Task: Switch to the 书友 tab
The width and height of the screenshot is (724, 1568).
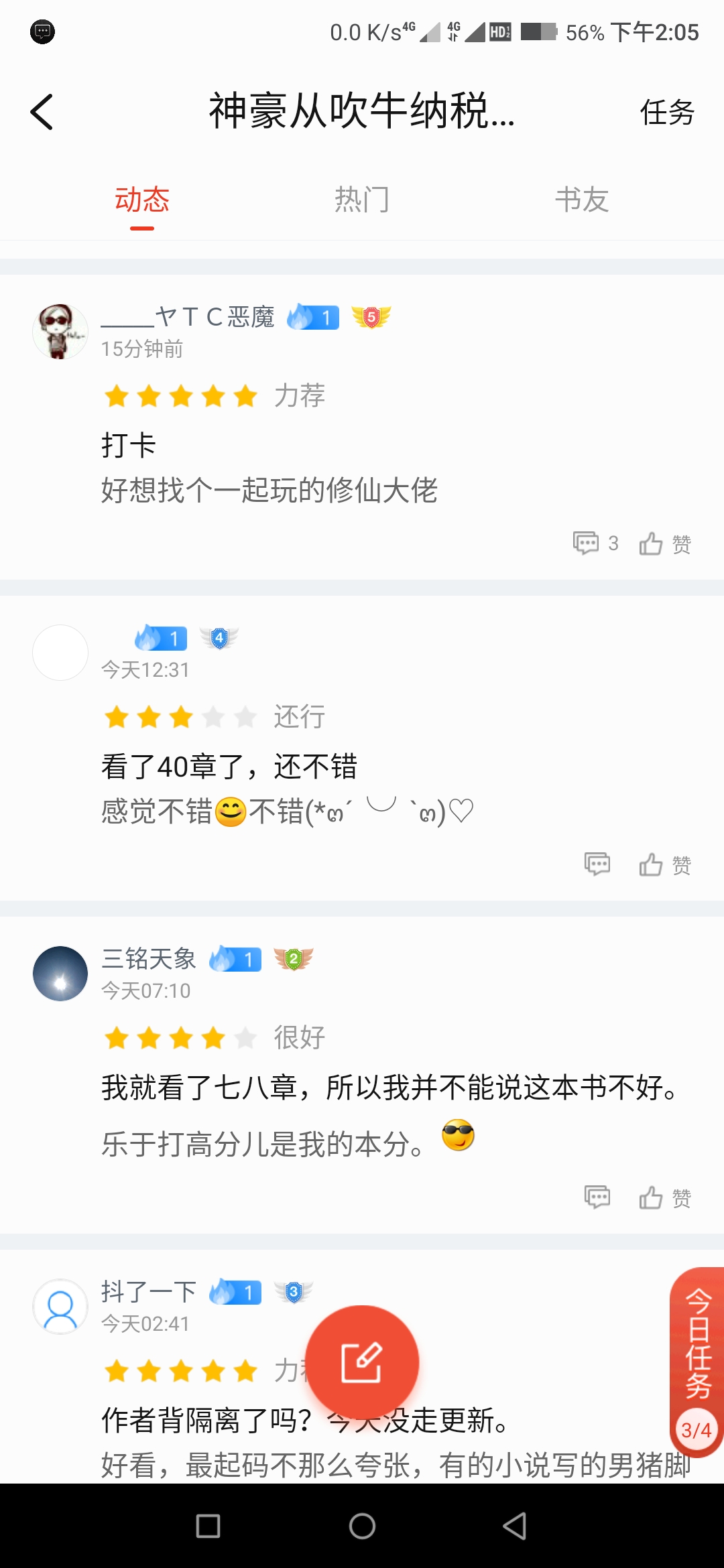Action: point(581,200)
